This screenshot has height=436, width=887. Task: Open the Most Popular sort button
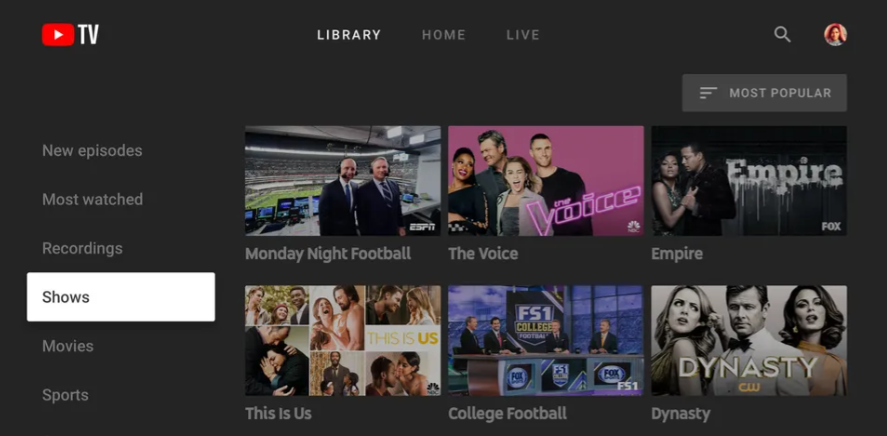coord(764,93)
